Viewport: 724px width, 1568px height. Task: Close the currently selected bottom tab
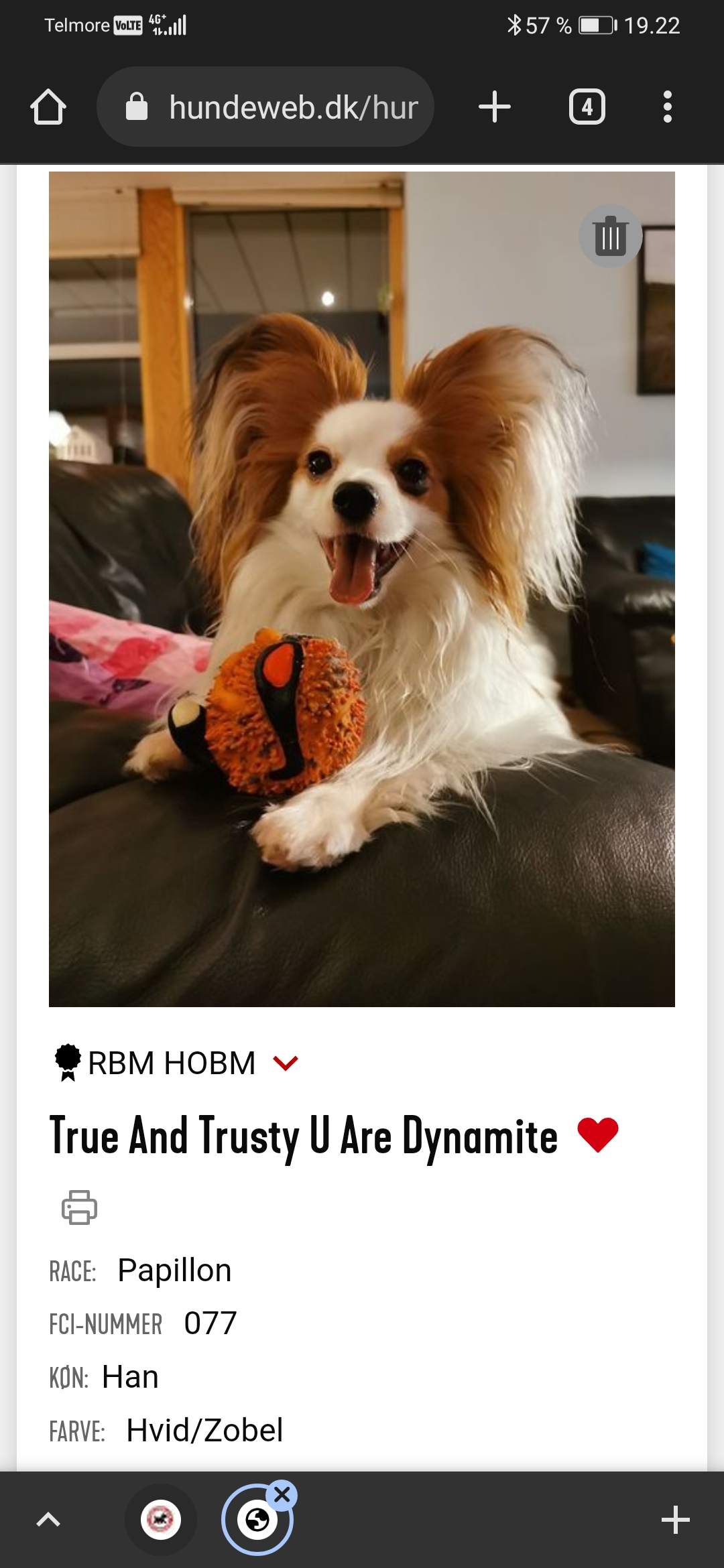pos(282,1494)
